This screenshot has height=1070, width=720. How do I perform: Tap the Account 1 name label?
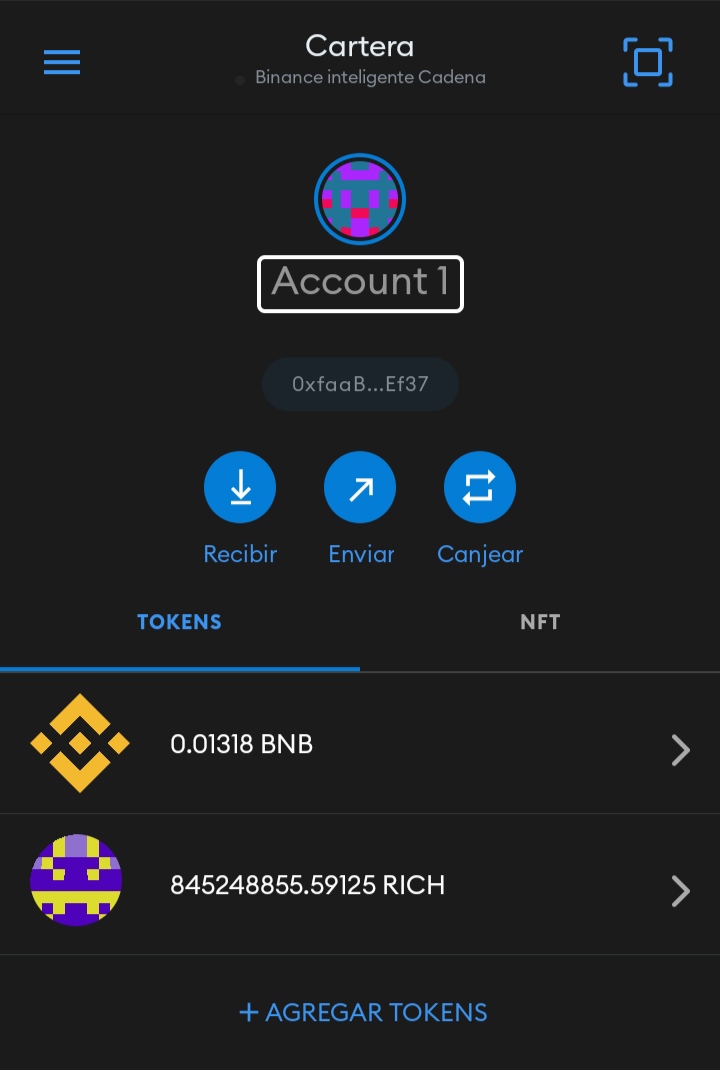click(x=360, y=283)
